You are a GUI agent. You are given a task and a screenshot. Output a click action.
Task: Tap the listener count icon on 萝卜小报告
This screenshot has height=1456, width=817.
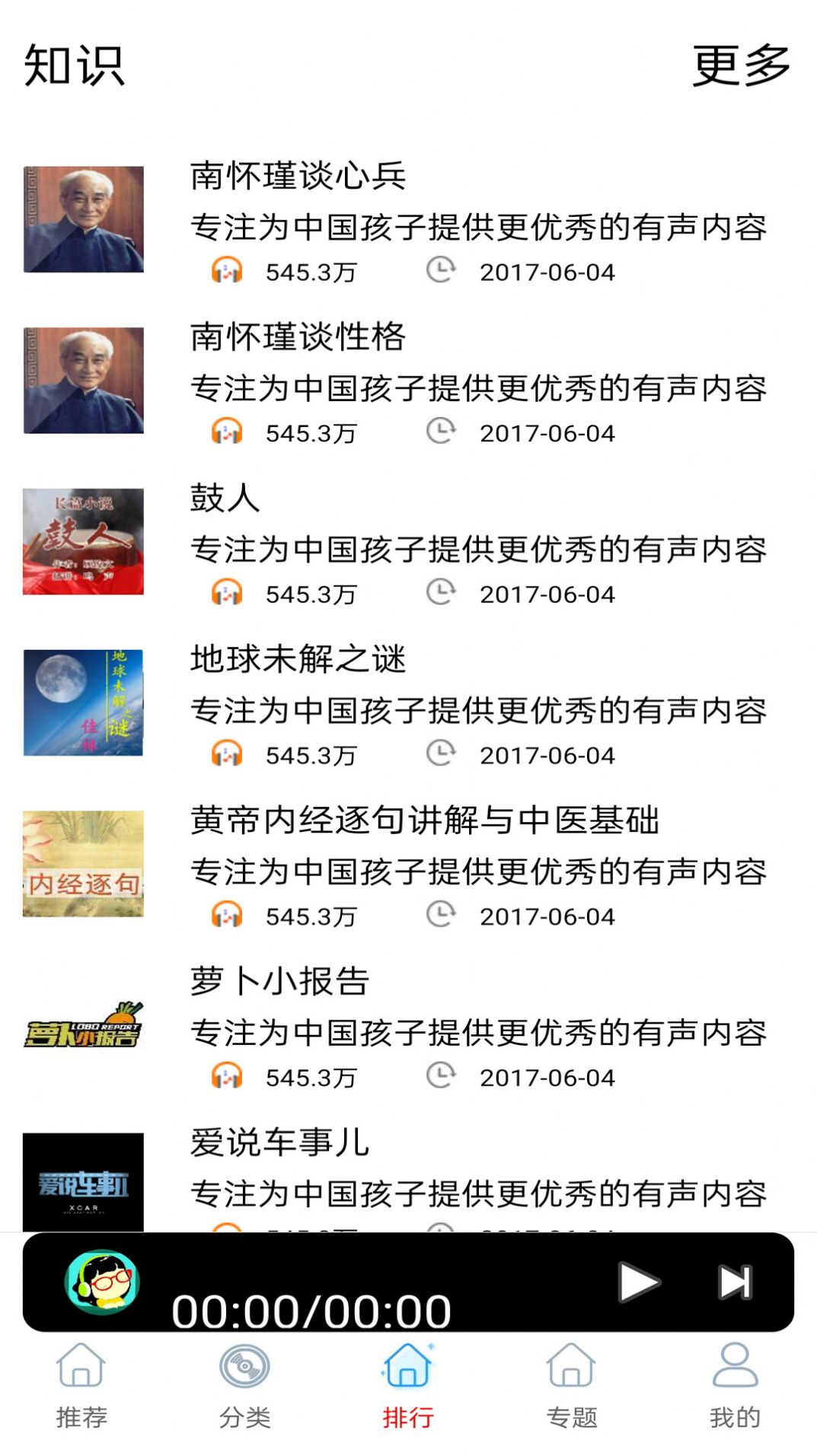tap(225, 1077)
